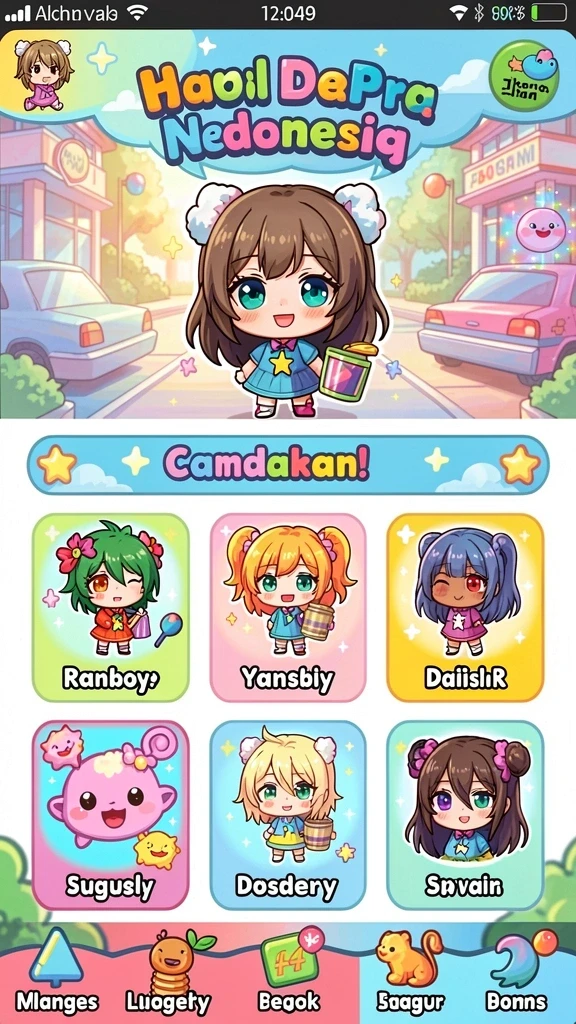This screenshot has height=1024, width=576.
Task: Open the Camdakan! banner
Action: [x=288, y=464]
